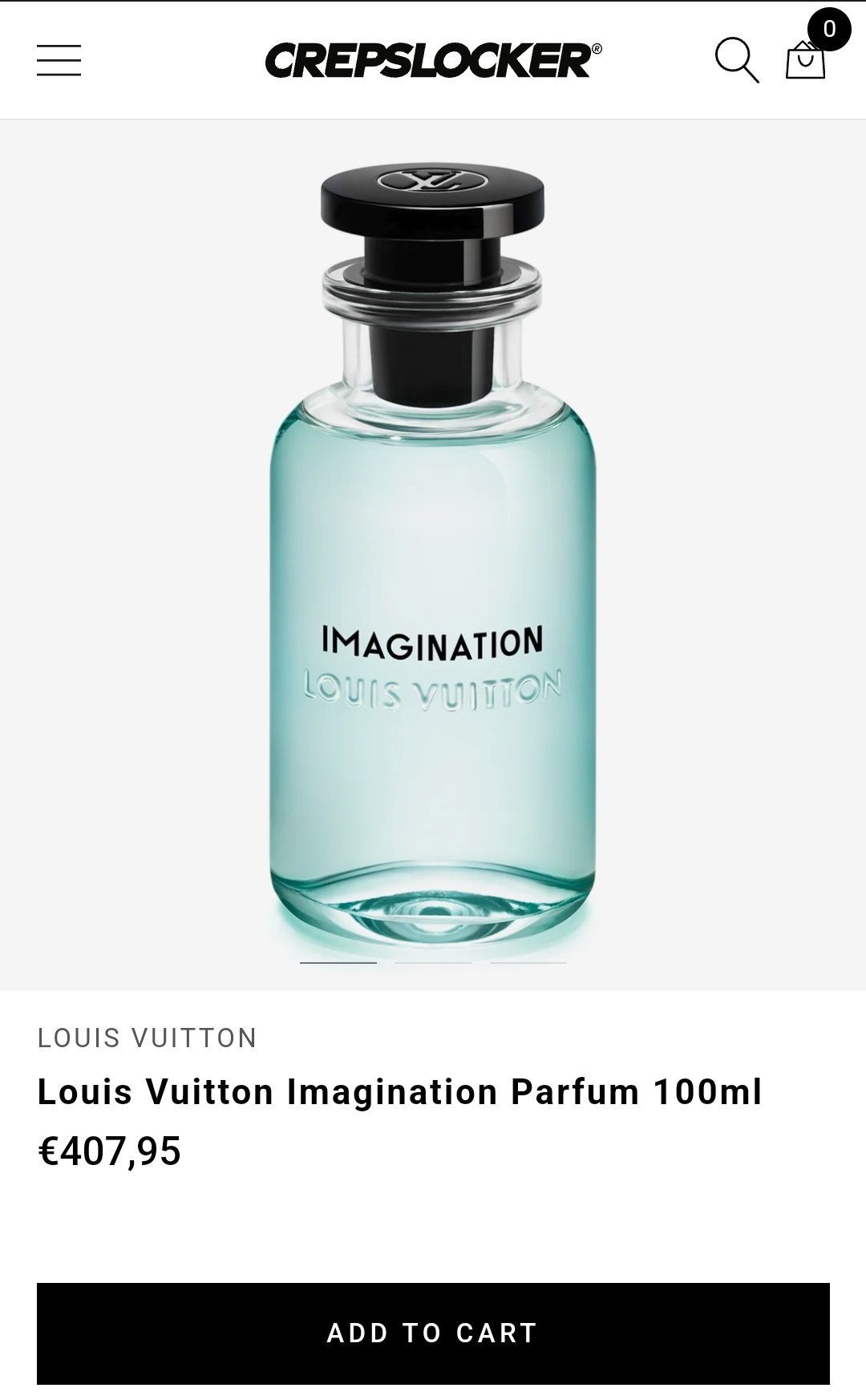Open the search magnifier
Image resolution: width=866 pixels, height=1400 pixels.
736,60
